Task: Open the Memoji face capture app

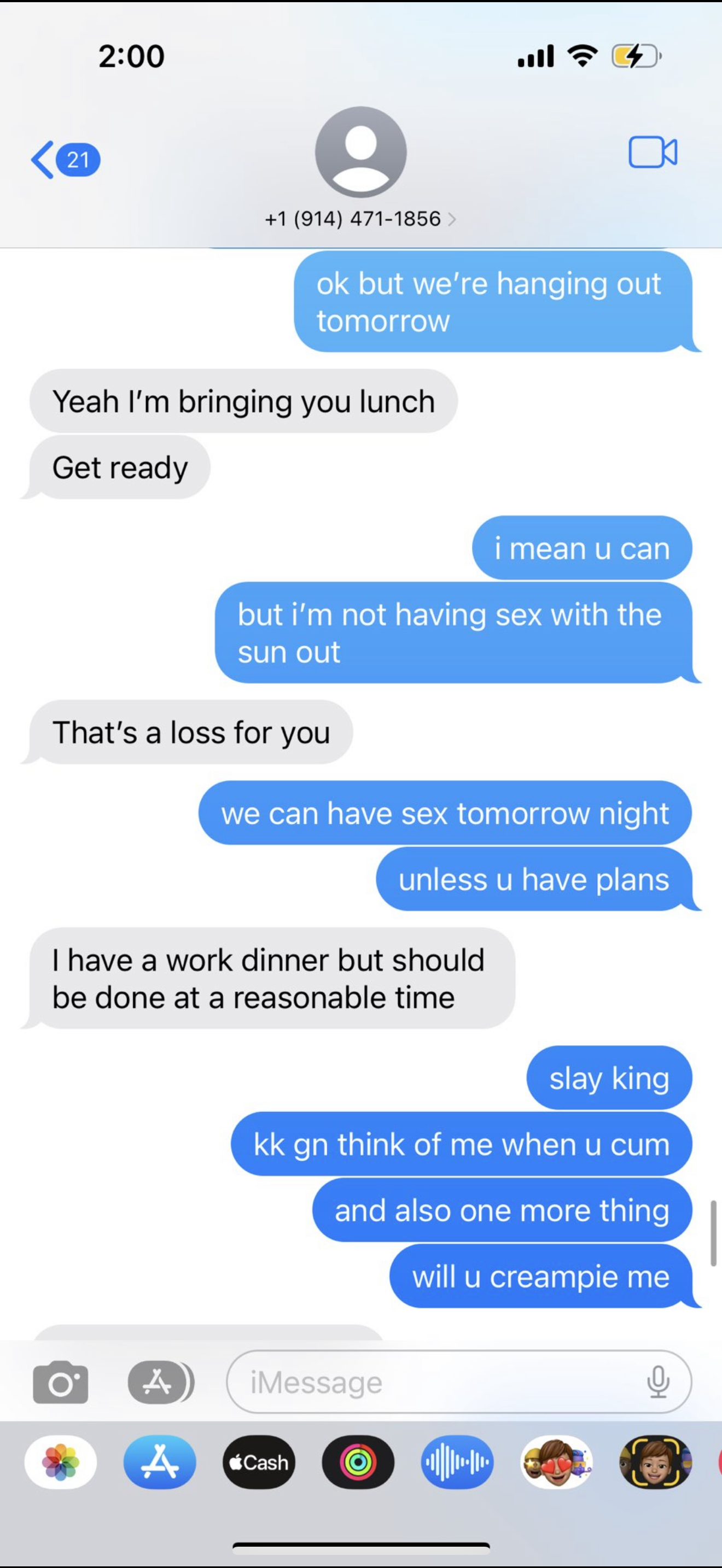Action: (x=656, y=1462)
